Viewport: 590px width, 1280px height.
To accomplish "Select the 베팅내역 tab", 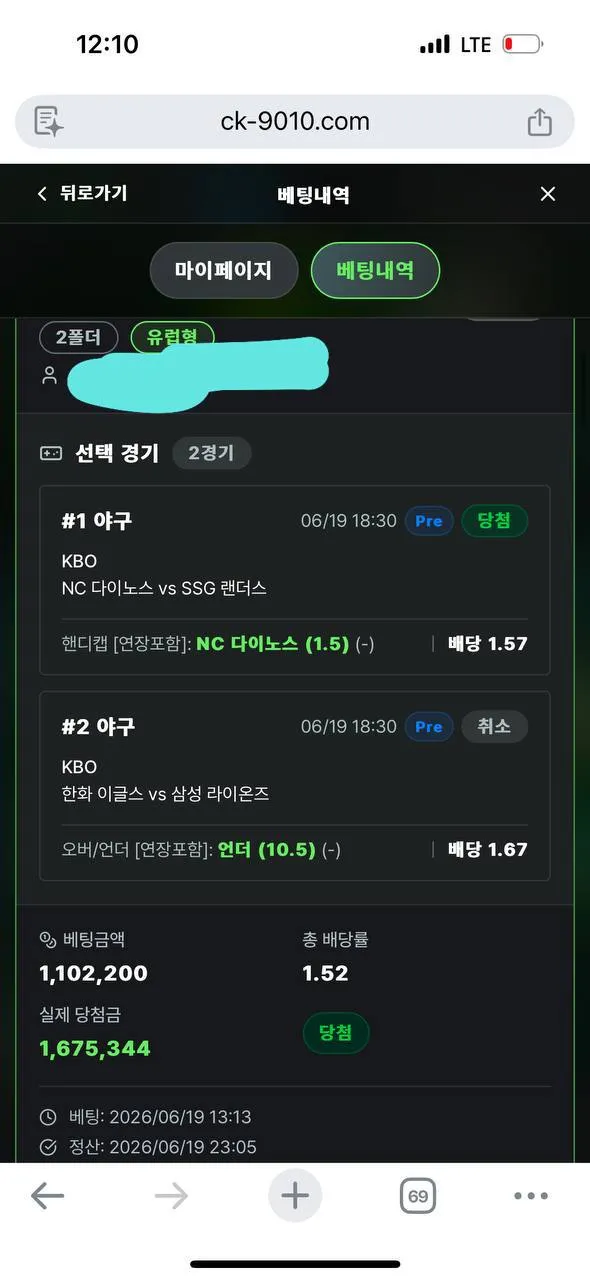I will [375, 270].
